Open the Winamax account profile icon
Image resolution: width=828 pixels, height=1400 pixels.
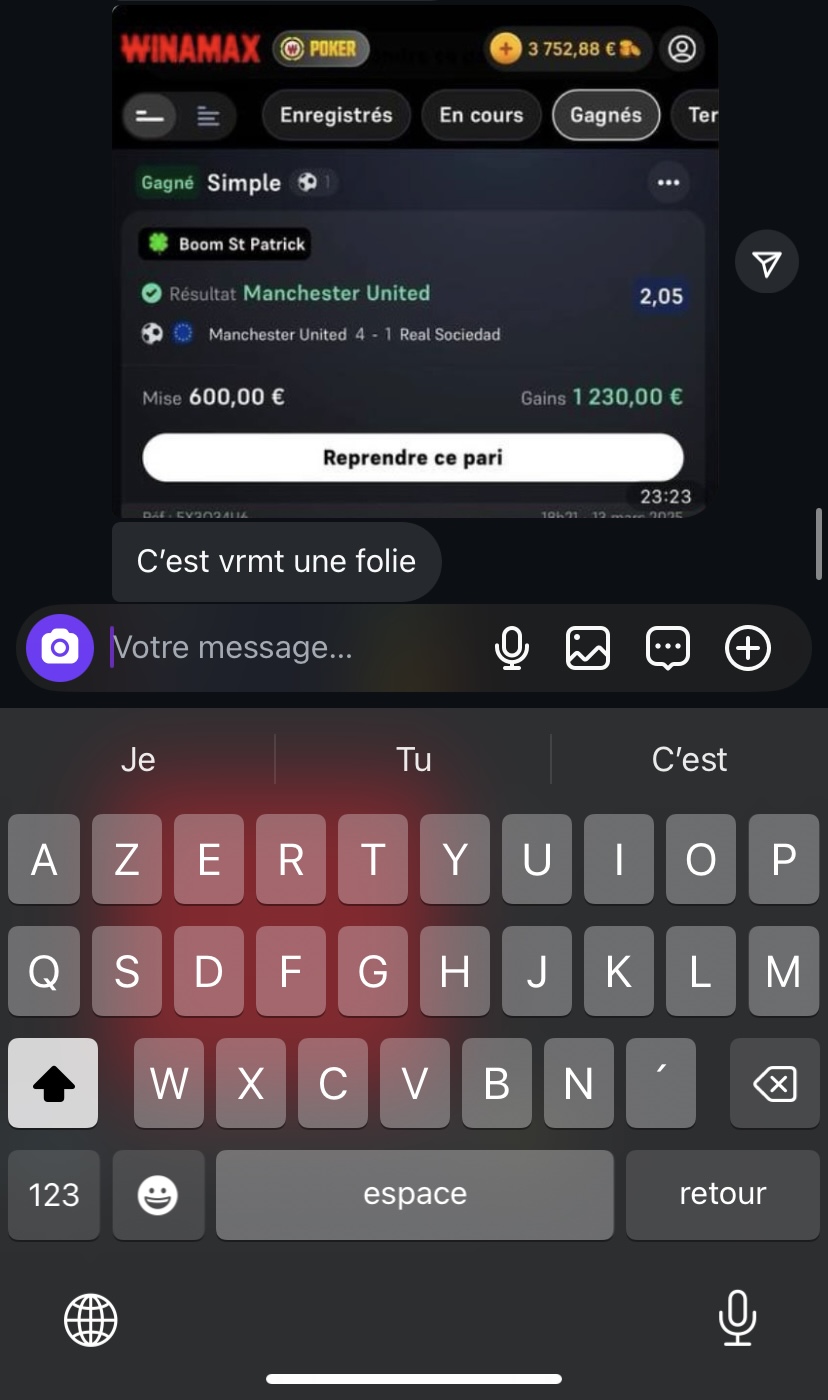click(x=682, y=47)
